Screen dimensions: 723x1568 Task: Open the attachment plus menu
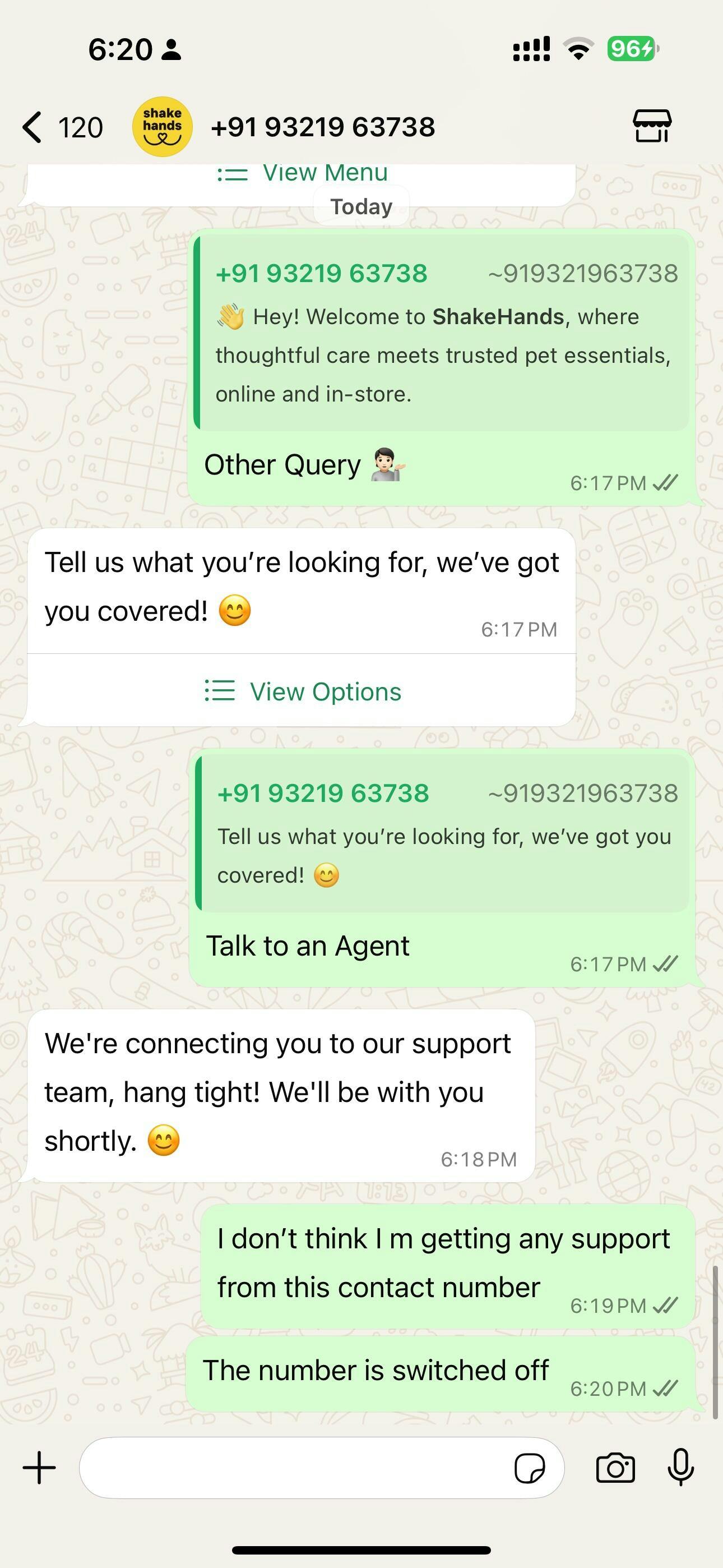[40, 1468]
